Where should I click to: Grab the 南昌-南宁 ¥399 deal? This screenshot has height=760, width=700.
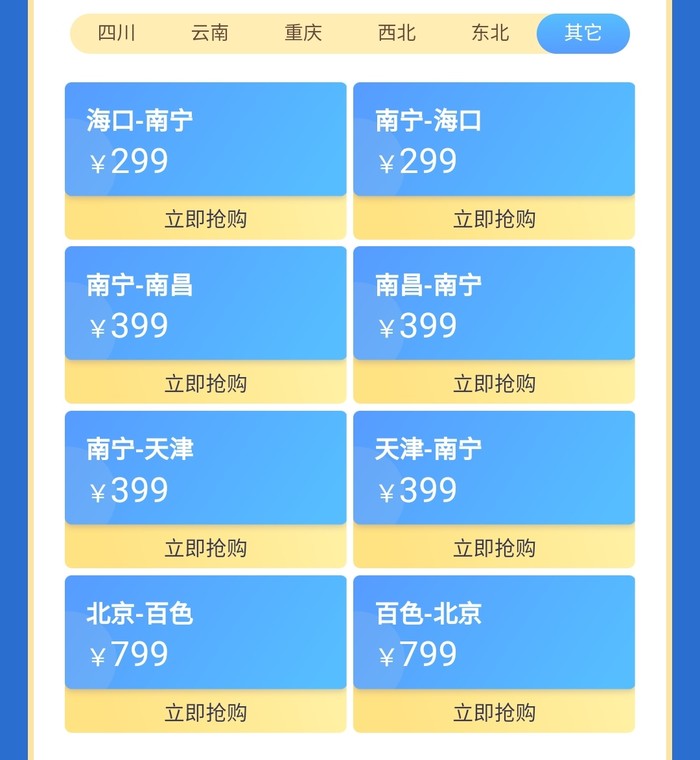click(494, 383)
